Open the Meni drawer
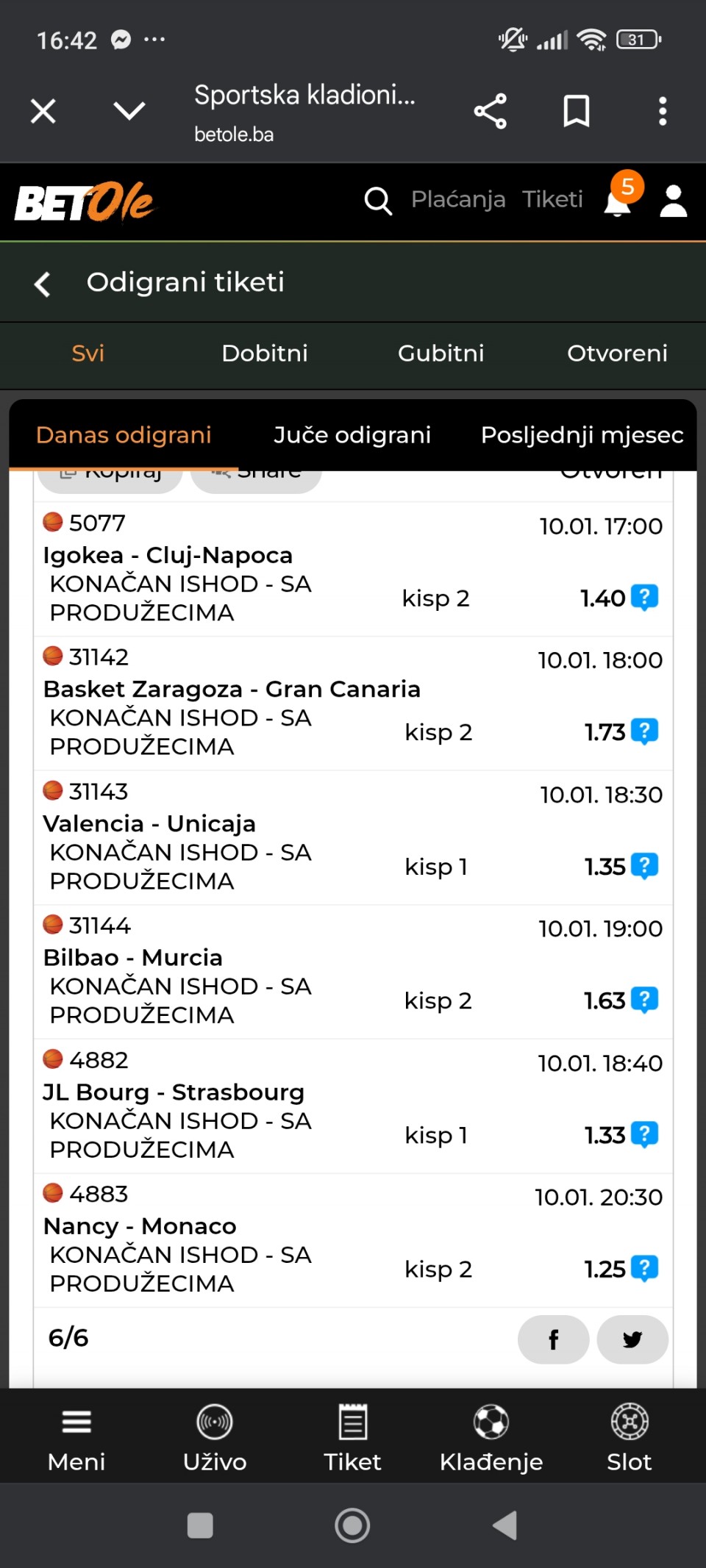The height and width of the screenshot is (1568, 706). pyautogui.click(x=76, y=1436)
